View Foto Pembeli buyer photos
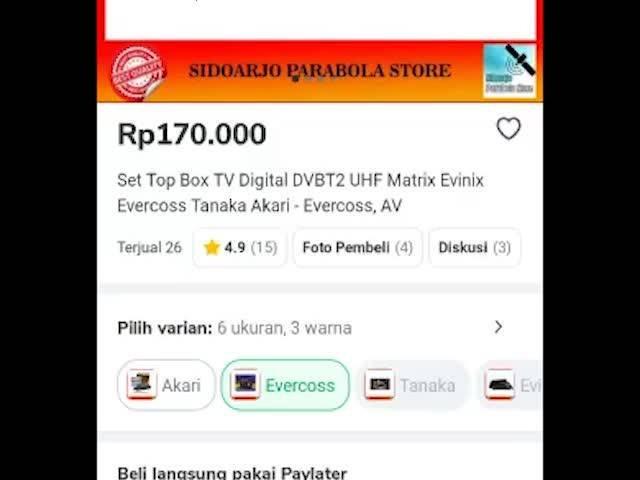Viewport: 640px width, 480px height. (x=357, y=247)
